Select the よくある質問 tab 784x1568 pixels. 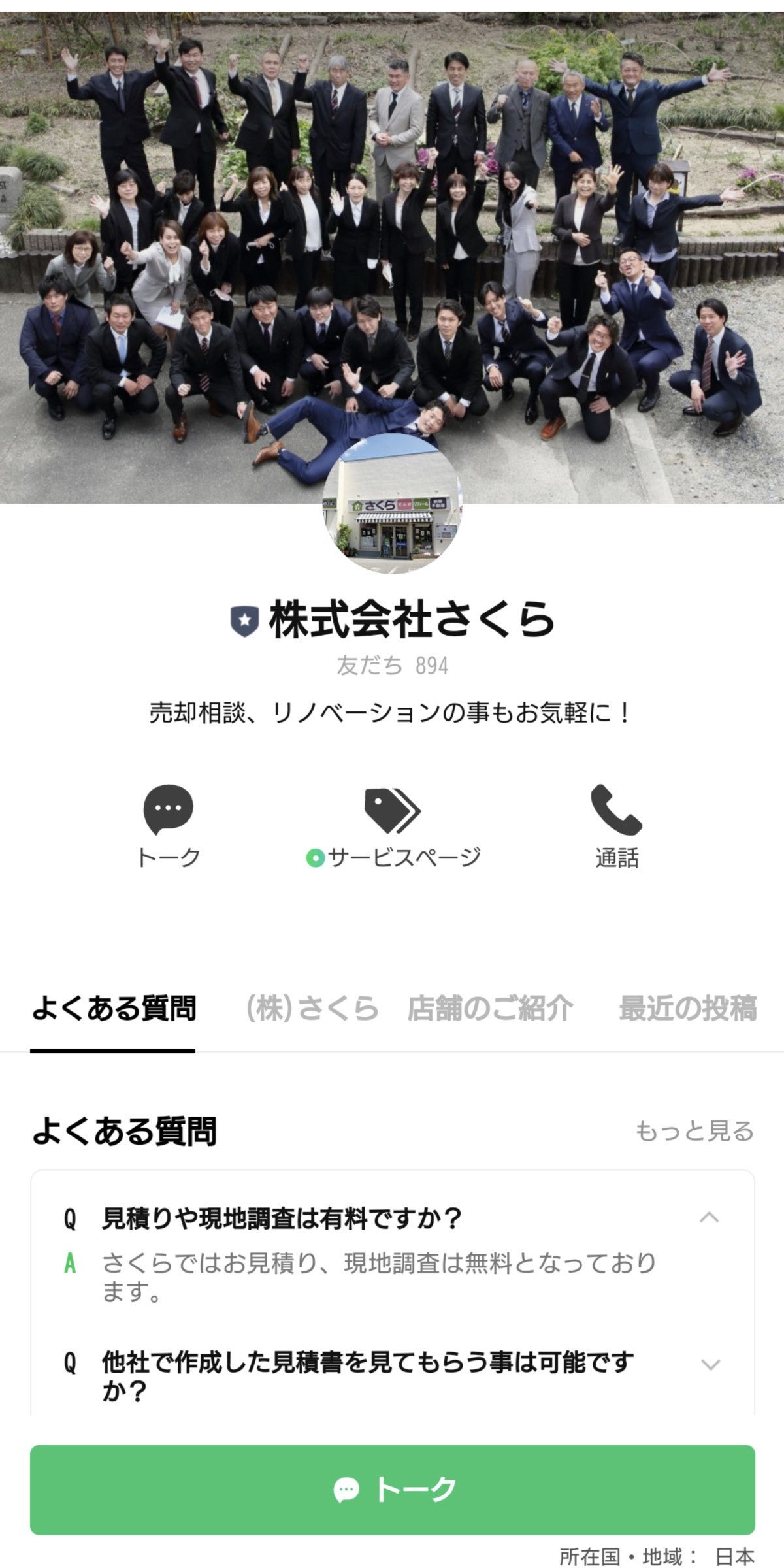[113, 1008]
